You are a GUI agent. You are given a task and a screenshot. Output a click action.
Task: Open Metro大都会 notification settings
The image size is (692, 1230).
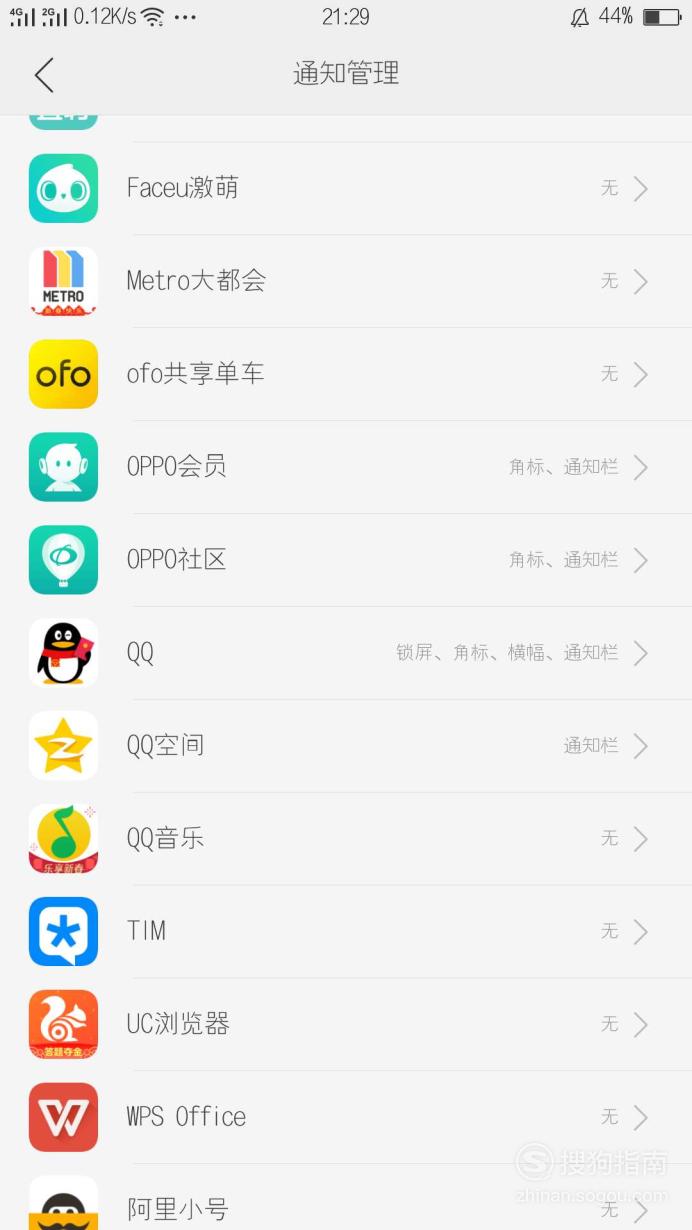point(346,281)
